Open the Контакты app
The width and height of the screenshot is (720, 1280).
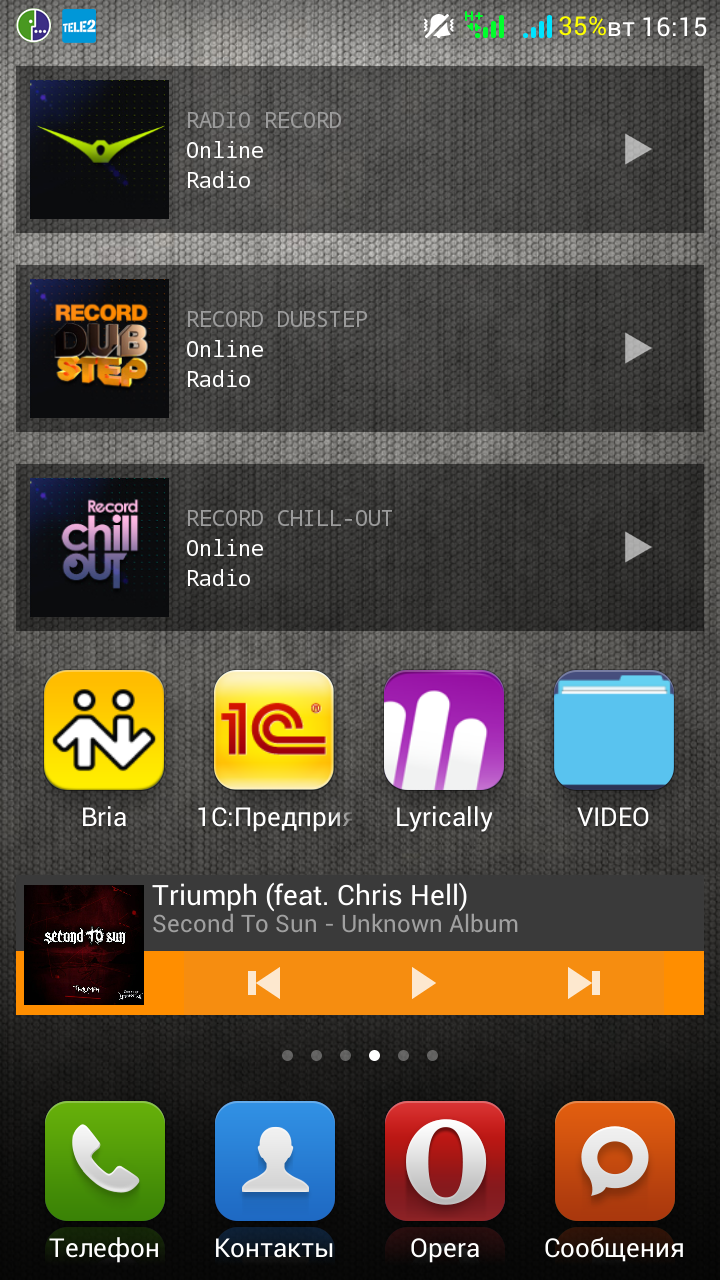click(274, 1161)
